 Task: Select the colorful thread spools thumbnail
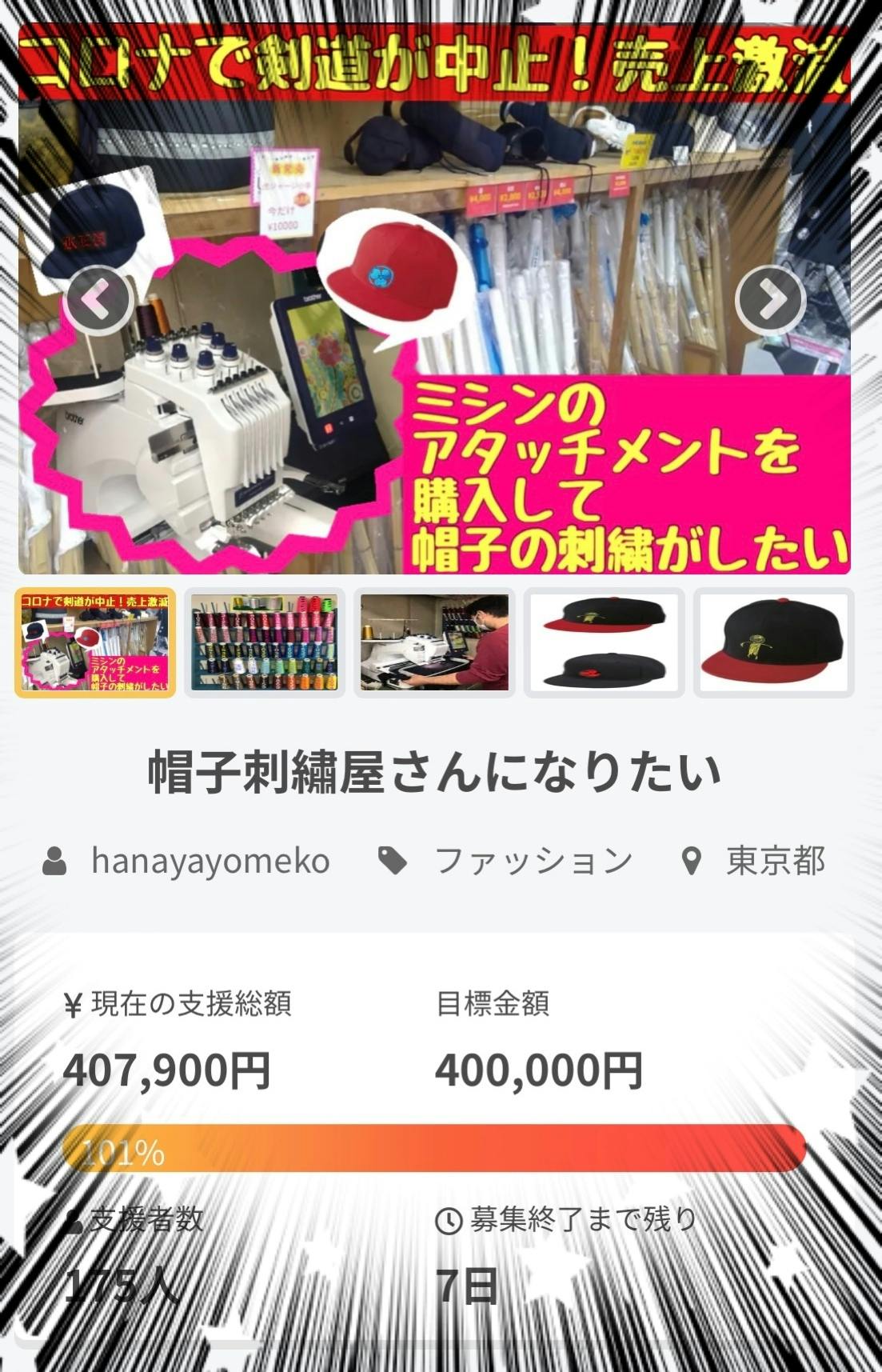click(x=265, y=642)
